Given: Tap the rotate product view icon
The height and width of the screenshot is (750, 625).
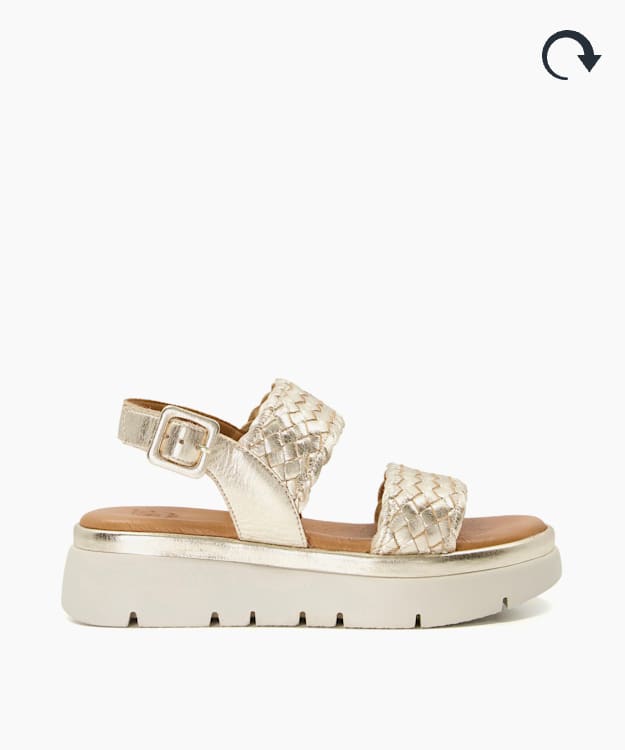Looking at the screenshot, I should coord(570,55).
